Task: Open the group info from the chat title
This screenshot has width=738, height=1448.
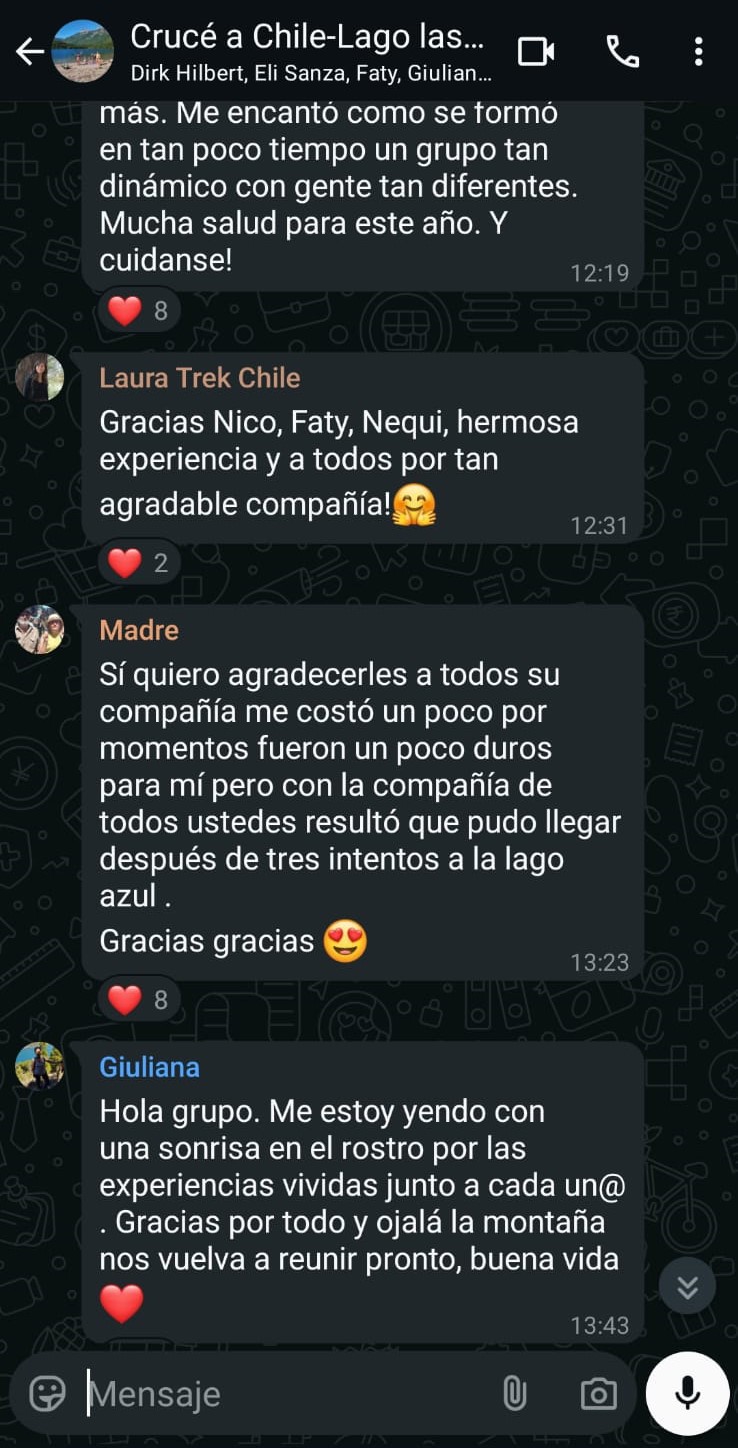Action: pyautogui.click(x=310, y=50)
